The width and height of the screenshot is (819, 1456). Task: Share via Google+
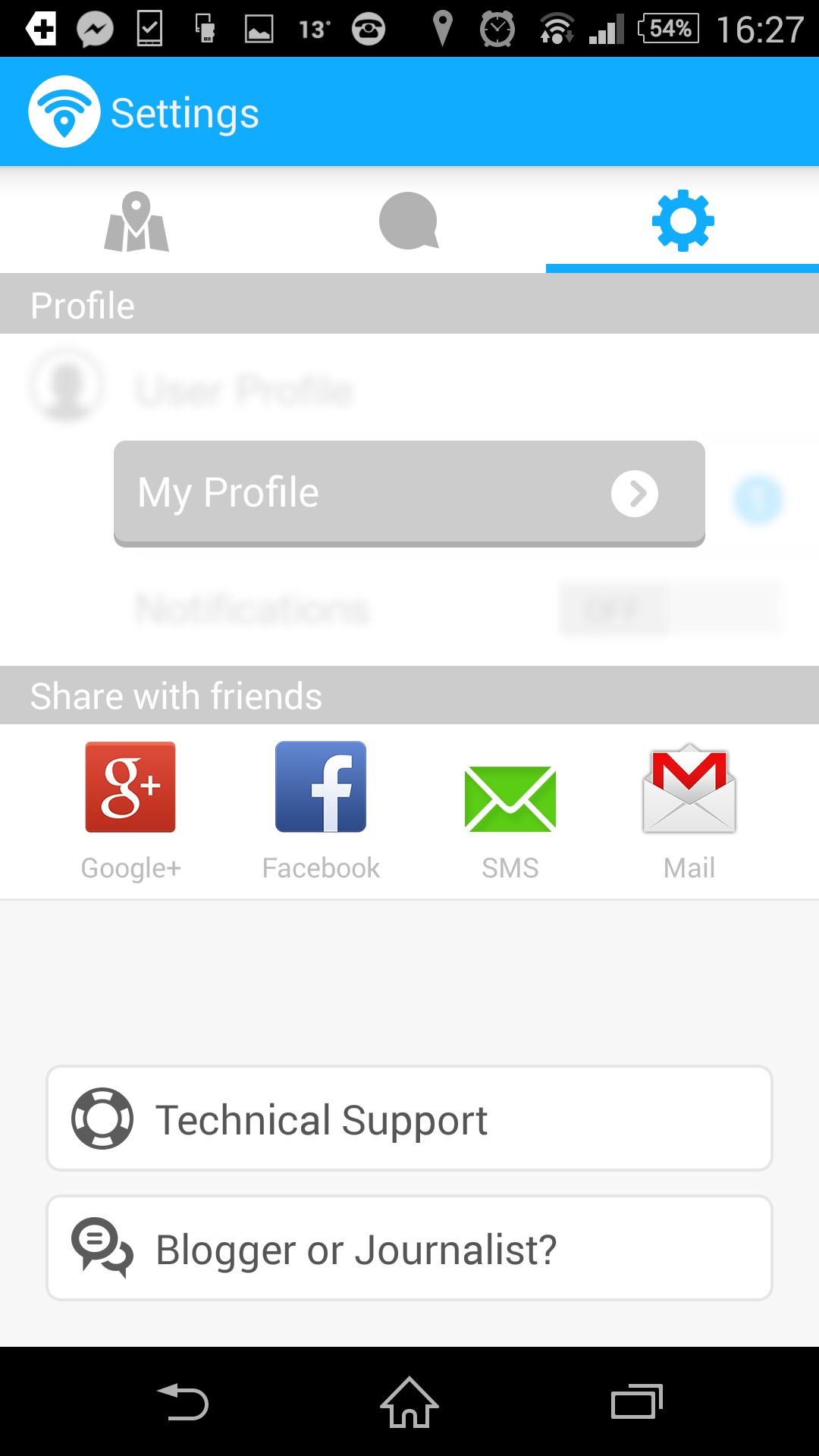point(130,811)
